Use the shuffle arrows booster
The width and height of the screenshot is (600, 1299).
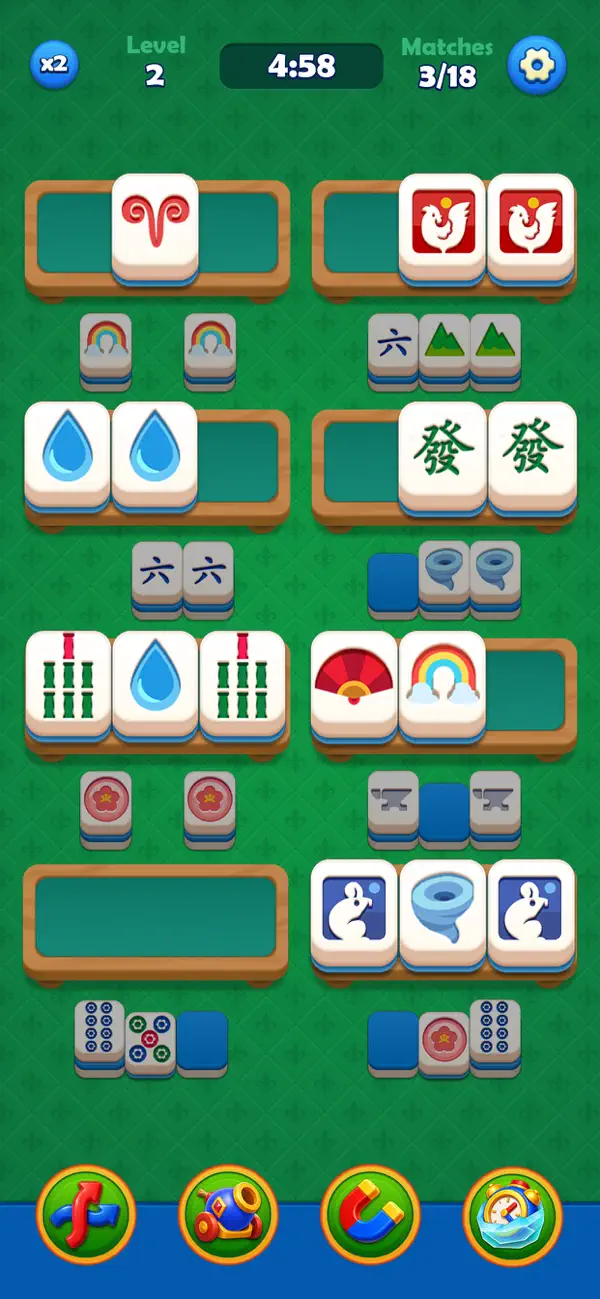(86, 1213)
